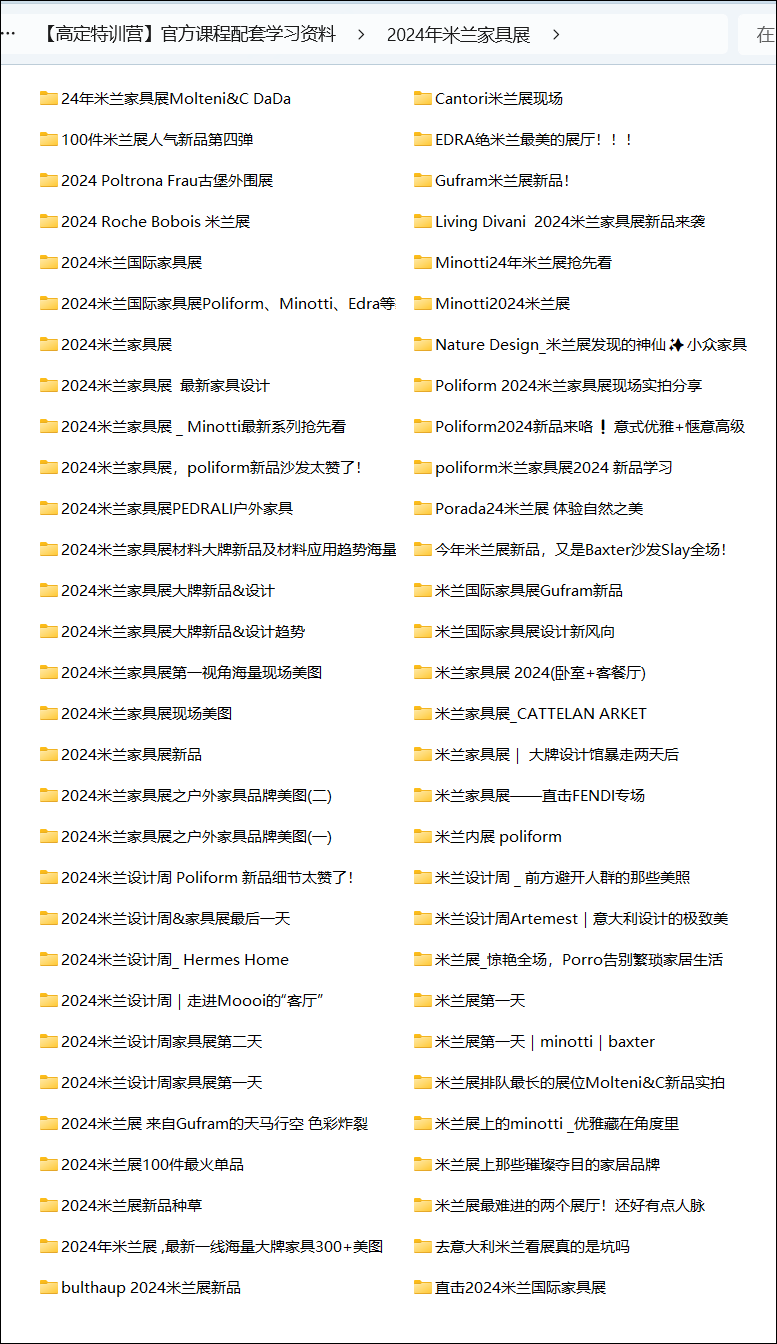
Task: Click the search box in the top-right corner
Action: tap(760, 34)
